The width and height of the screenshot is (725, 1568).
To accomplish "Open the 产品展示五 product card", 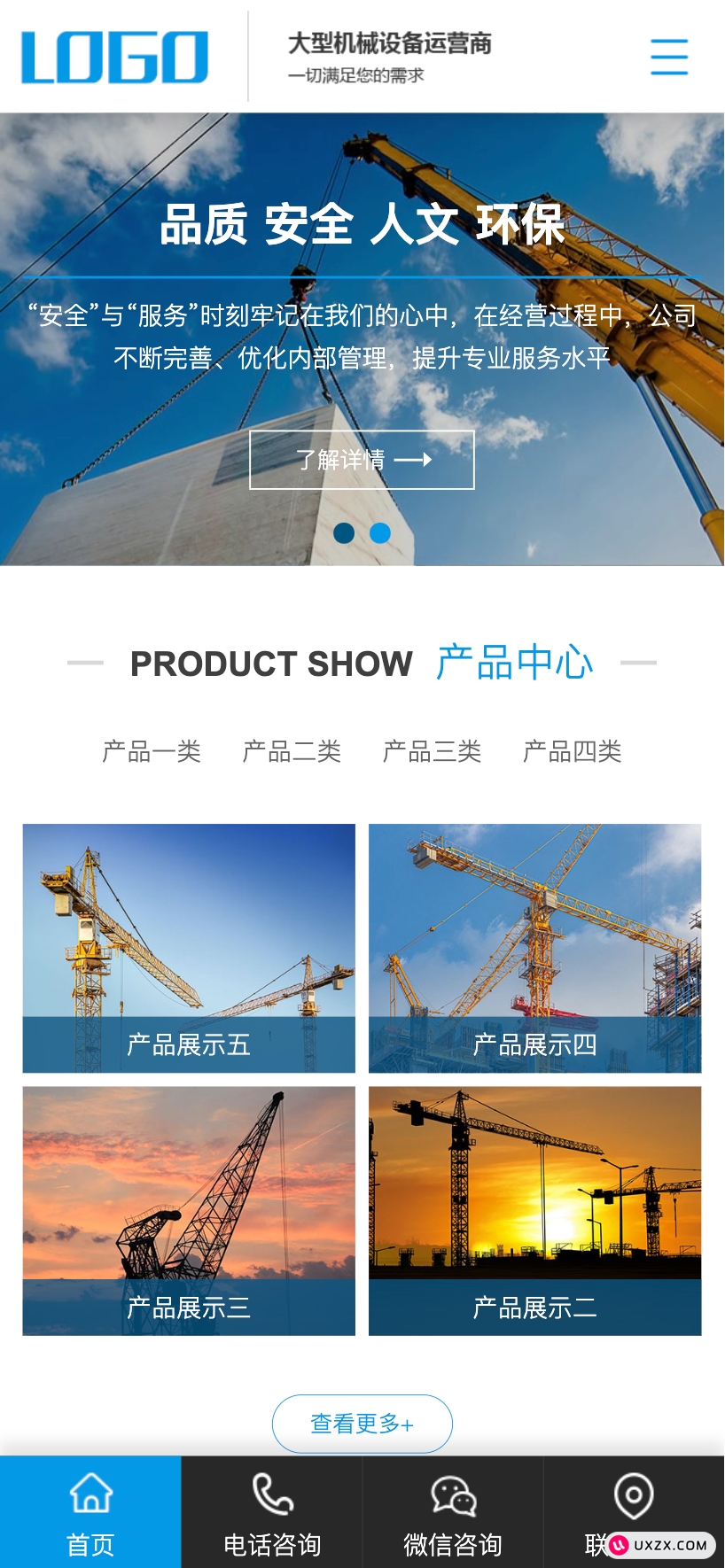I will tap(189, 948).
